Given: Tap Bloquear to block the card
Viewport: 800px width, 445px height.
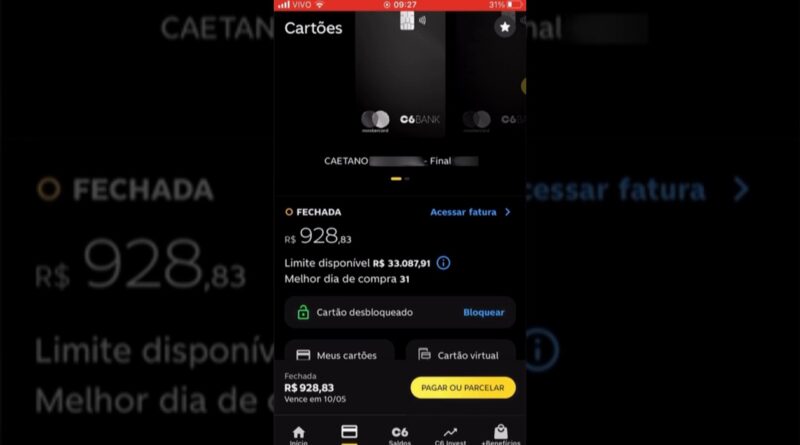Looking at the screenshot, I should pyautogui.click(x=483, y=312).
